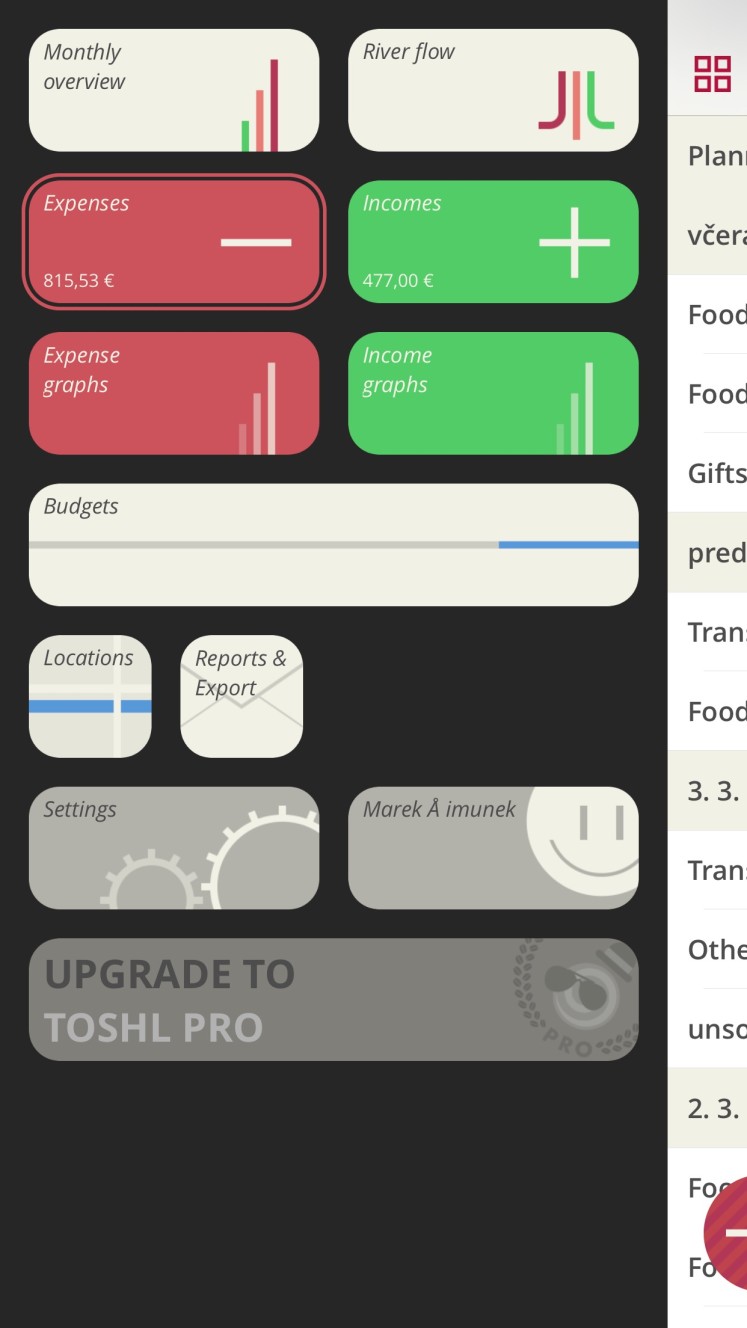Tap the red add expense button
This screenshot has width=747, height=1328.
(x=727, y=1232)
